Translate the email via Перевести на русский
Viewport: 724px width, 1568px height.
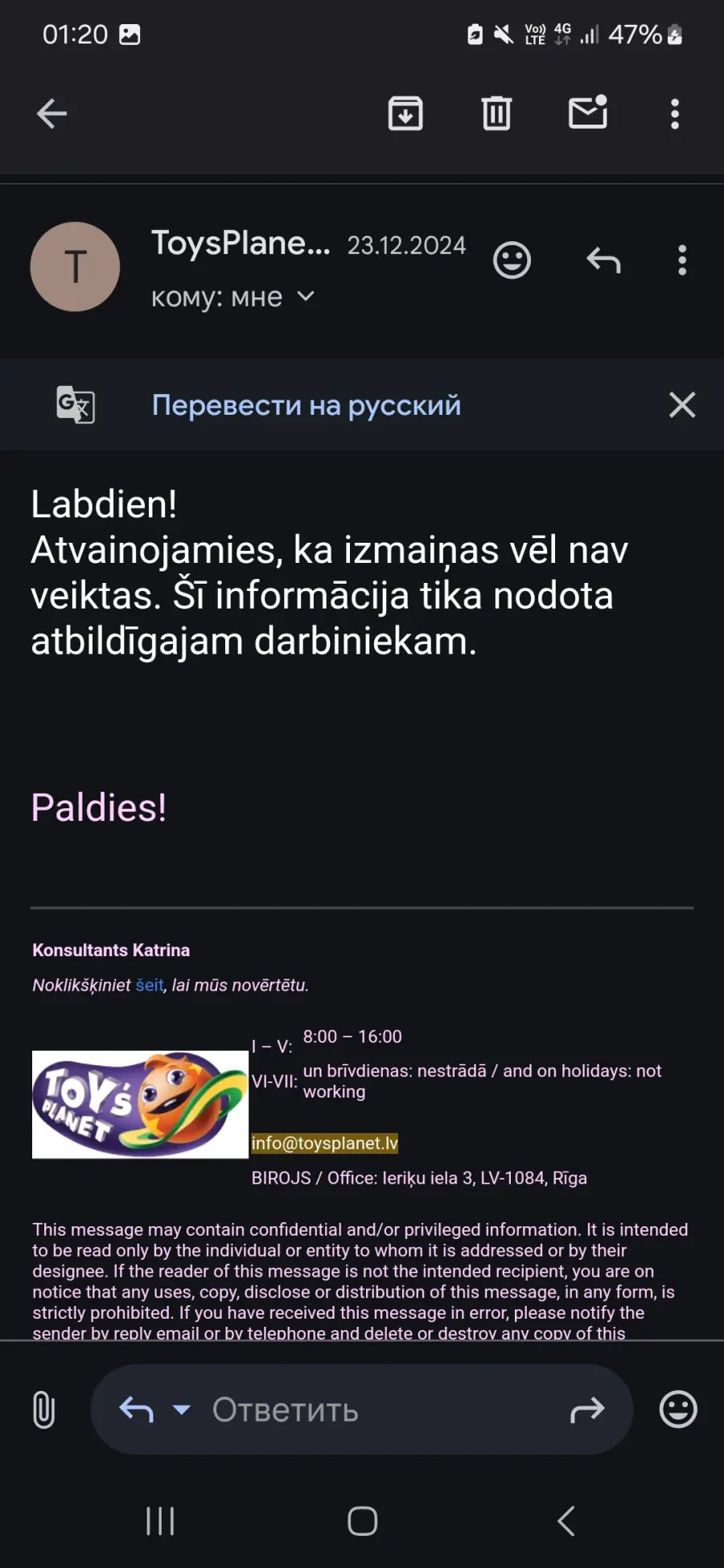point(306,405)
